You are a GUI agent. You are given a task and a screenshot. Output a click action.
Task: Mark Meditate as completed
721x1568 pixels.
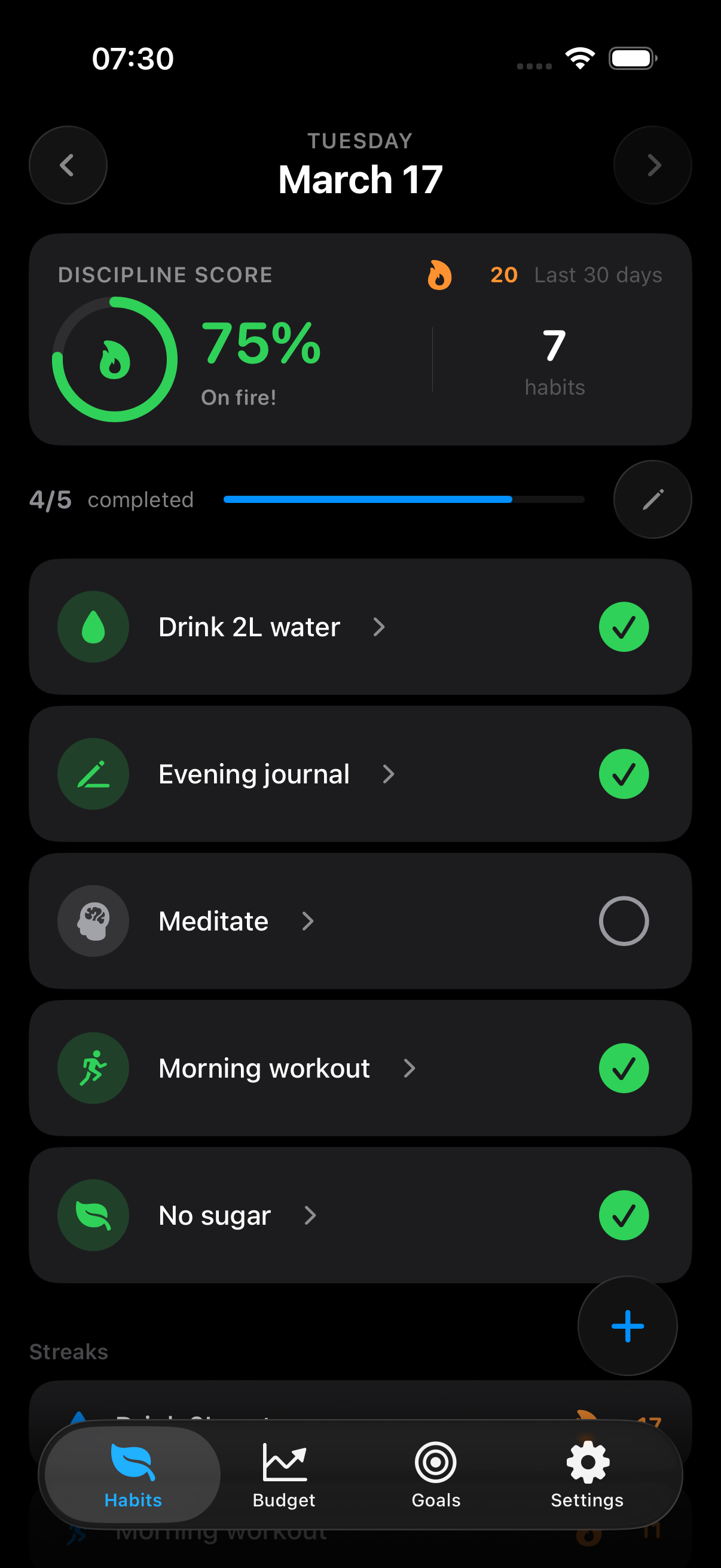[x=623, y=921]
